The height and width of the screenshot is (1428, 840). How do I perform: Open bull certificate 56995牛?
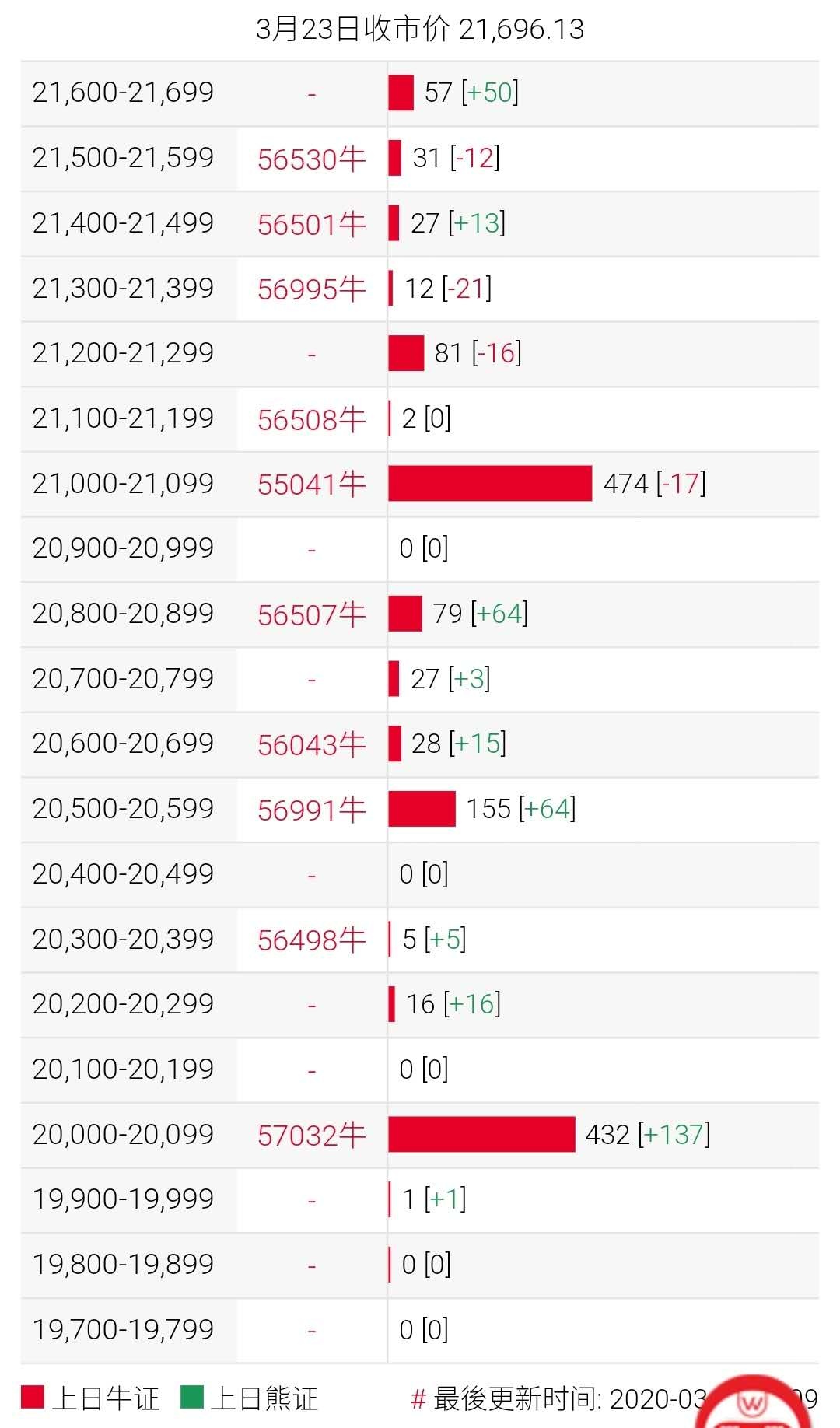tap(311, 289)
